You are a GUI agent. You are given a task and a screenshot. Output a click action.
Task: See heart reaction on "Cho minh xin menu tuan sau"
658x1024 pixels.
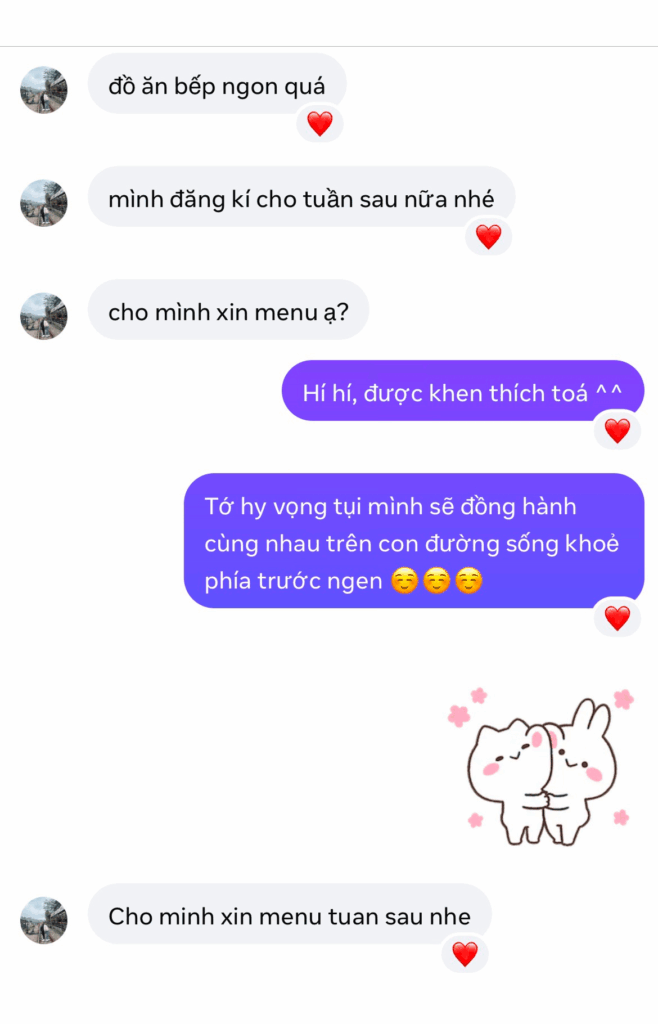click(x=465, y=954)
